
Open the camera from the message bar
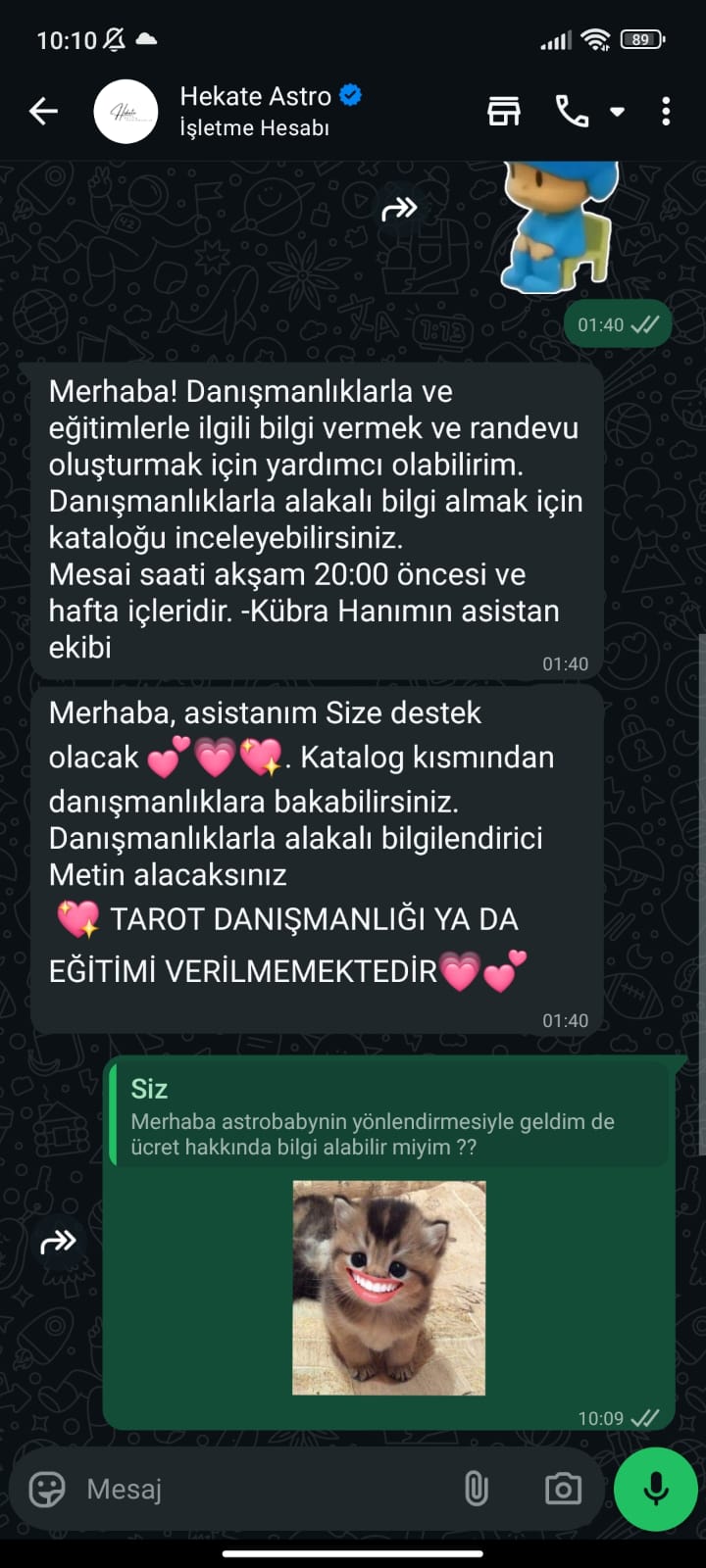pyautogui.click(x=563, y=1490)
